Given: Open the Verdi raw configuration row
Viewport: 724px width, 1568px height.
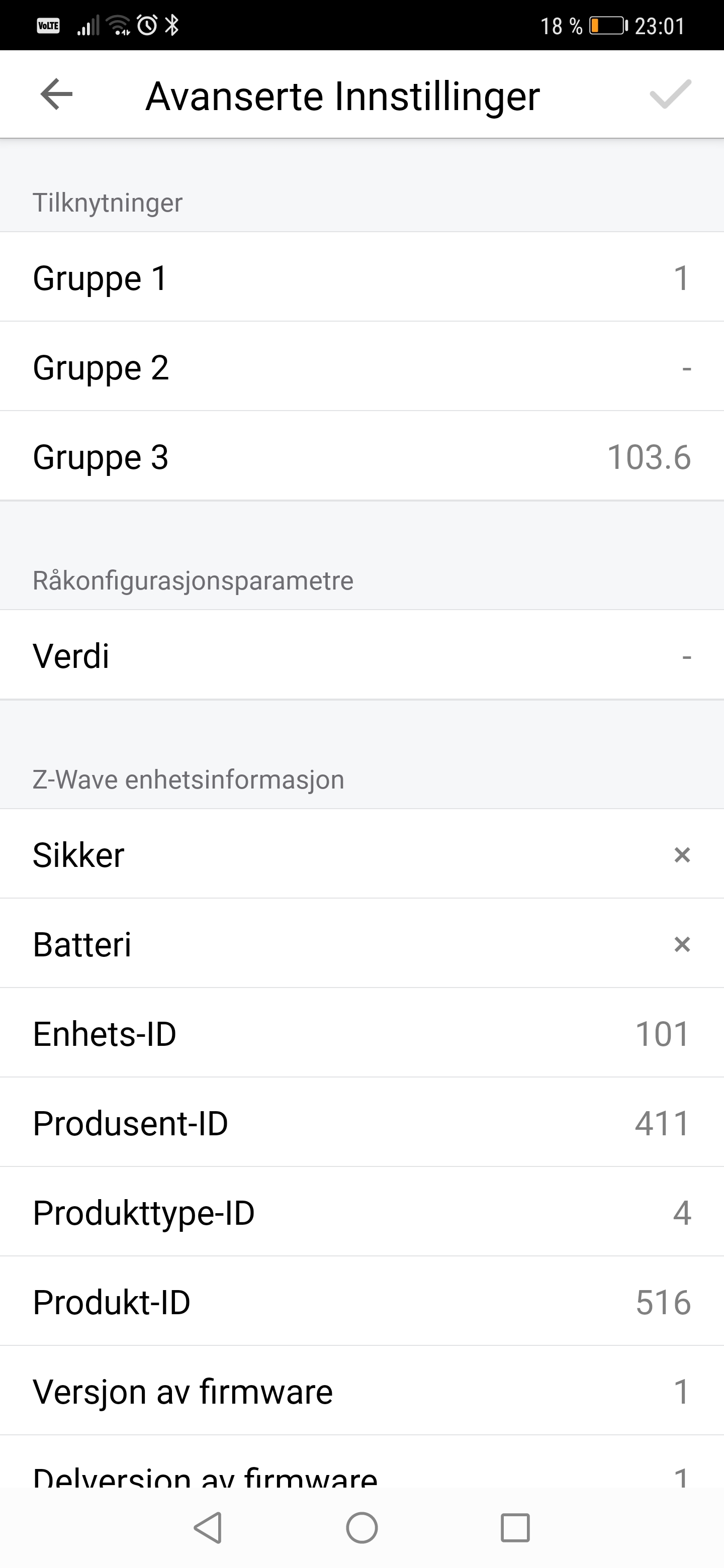Looking at the screenshot, I should coord(361,655).
